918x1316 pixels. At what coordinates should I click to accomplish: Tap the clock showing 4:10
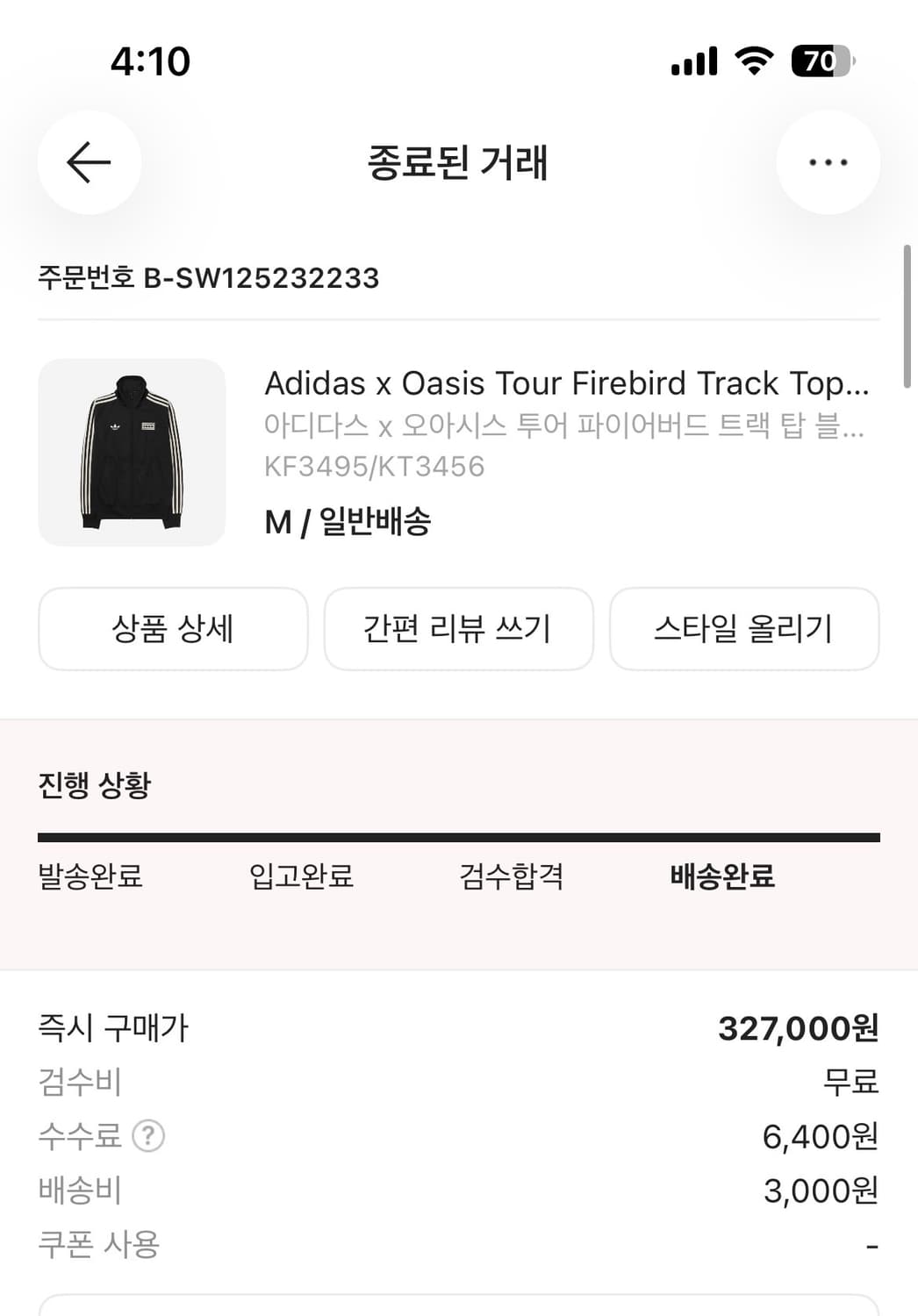click(x=151, y=61)
